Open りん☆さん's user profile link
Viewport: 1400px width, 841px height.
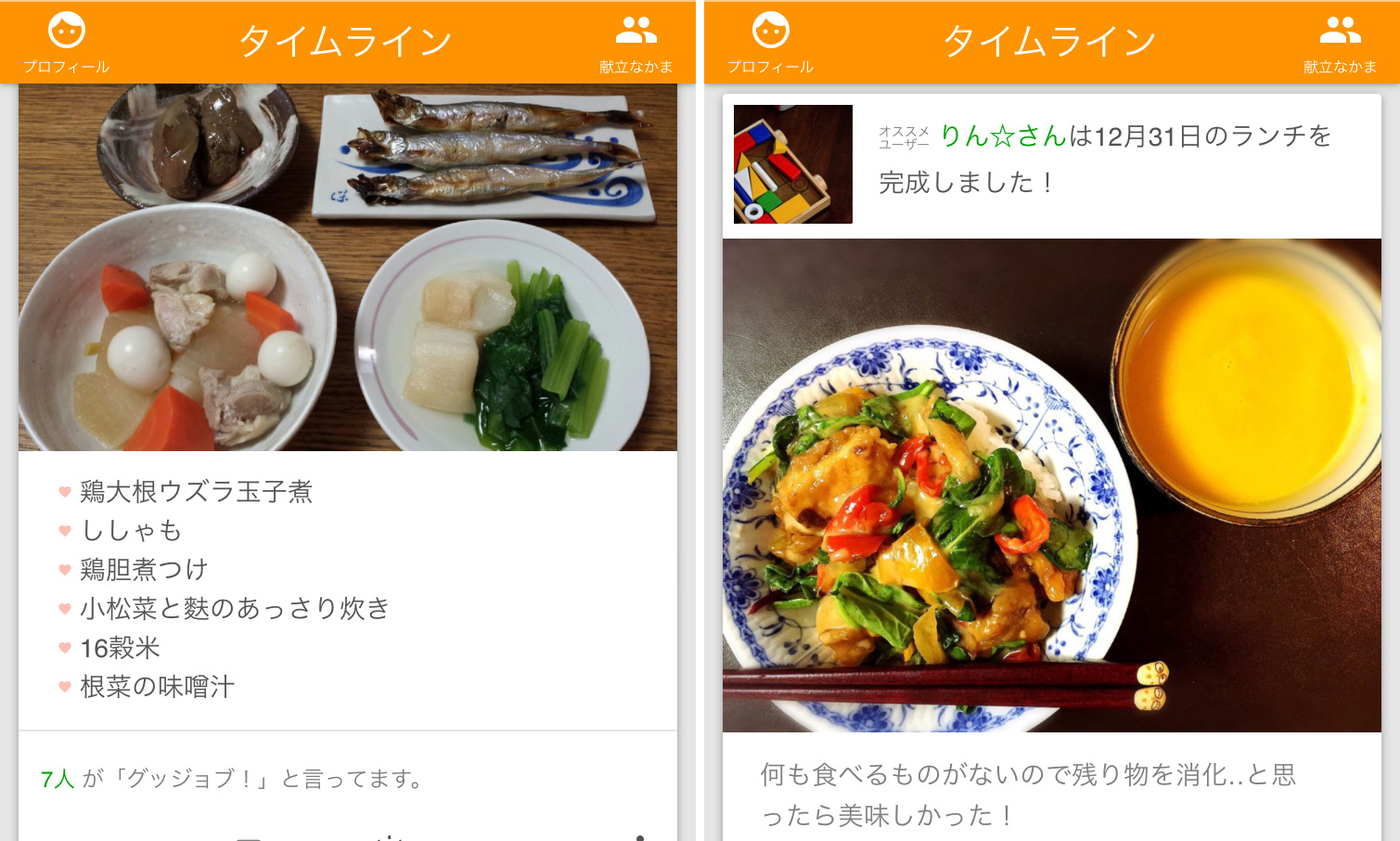pyautogui.click(x=1003, y=136)
